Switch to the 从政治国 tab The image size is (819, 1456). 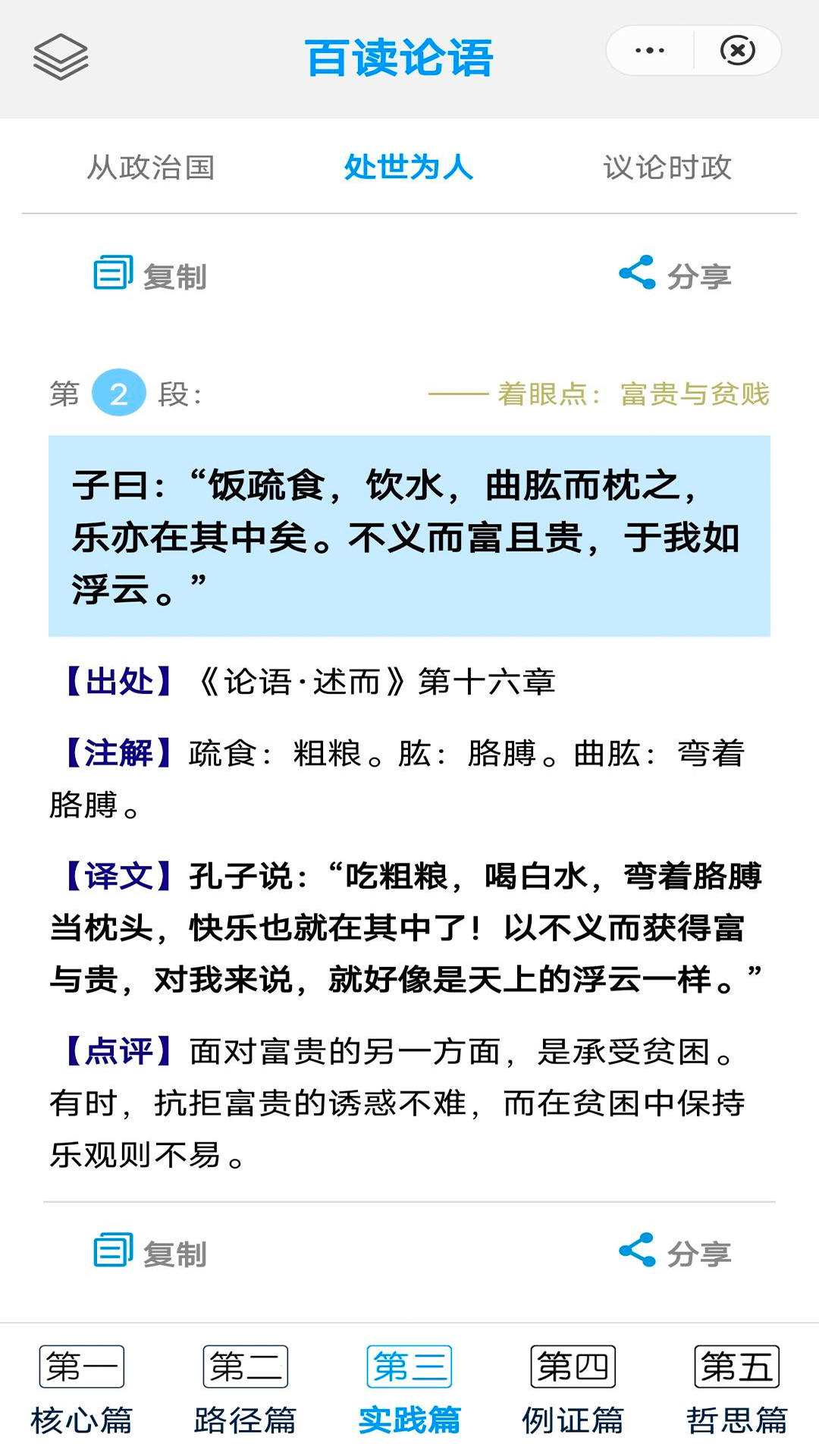pos(155,168)
